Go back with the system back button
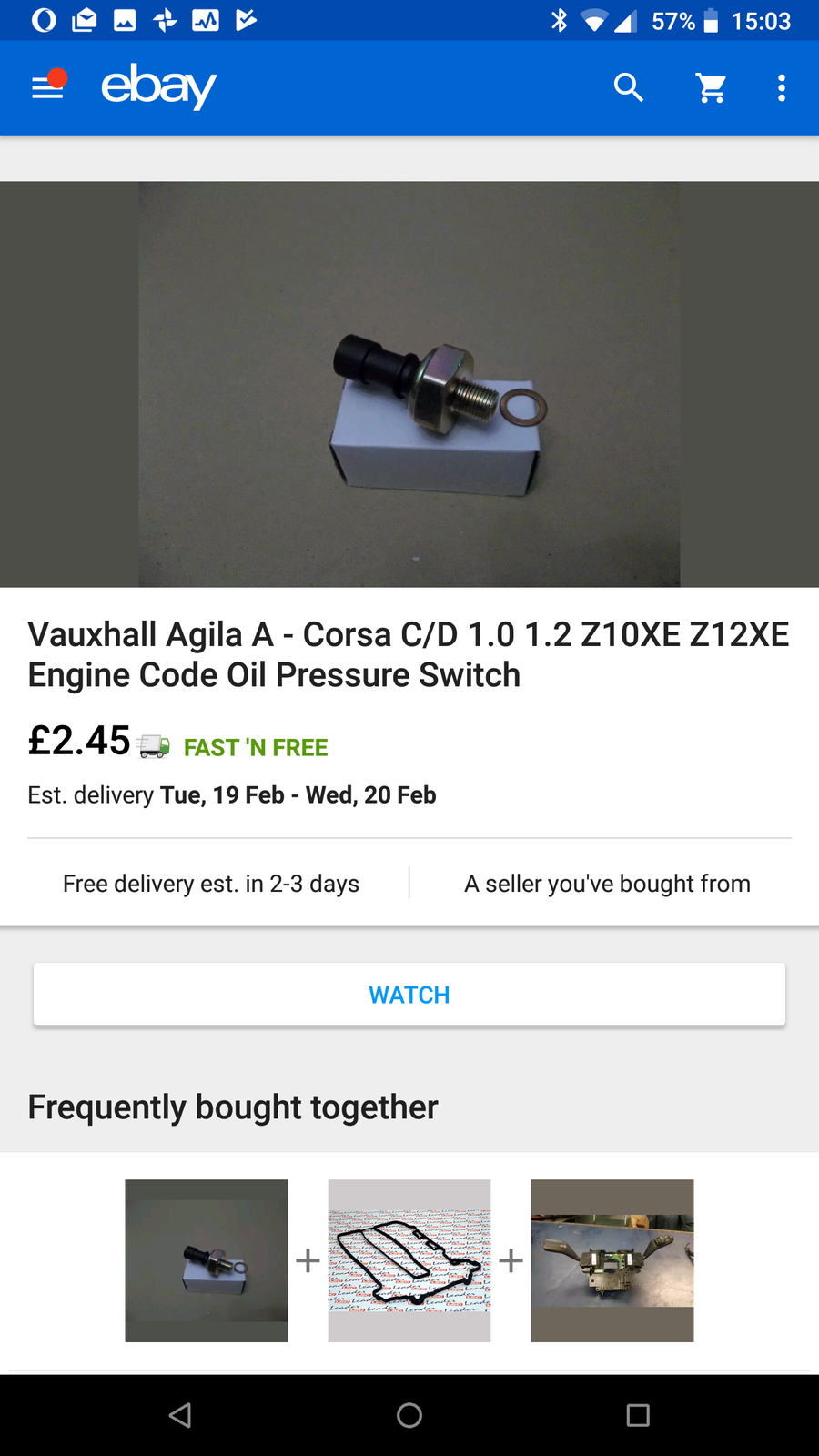The height and width of the screenshot is (1456, 819). [180, 1415]
